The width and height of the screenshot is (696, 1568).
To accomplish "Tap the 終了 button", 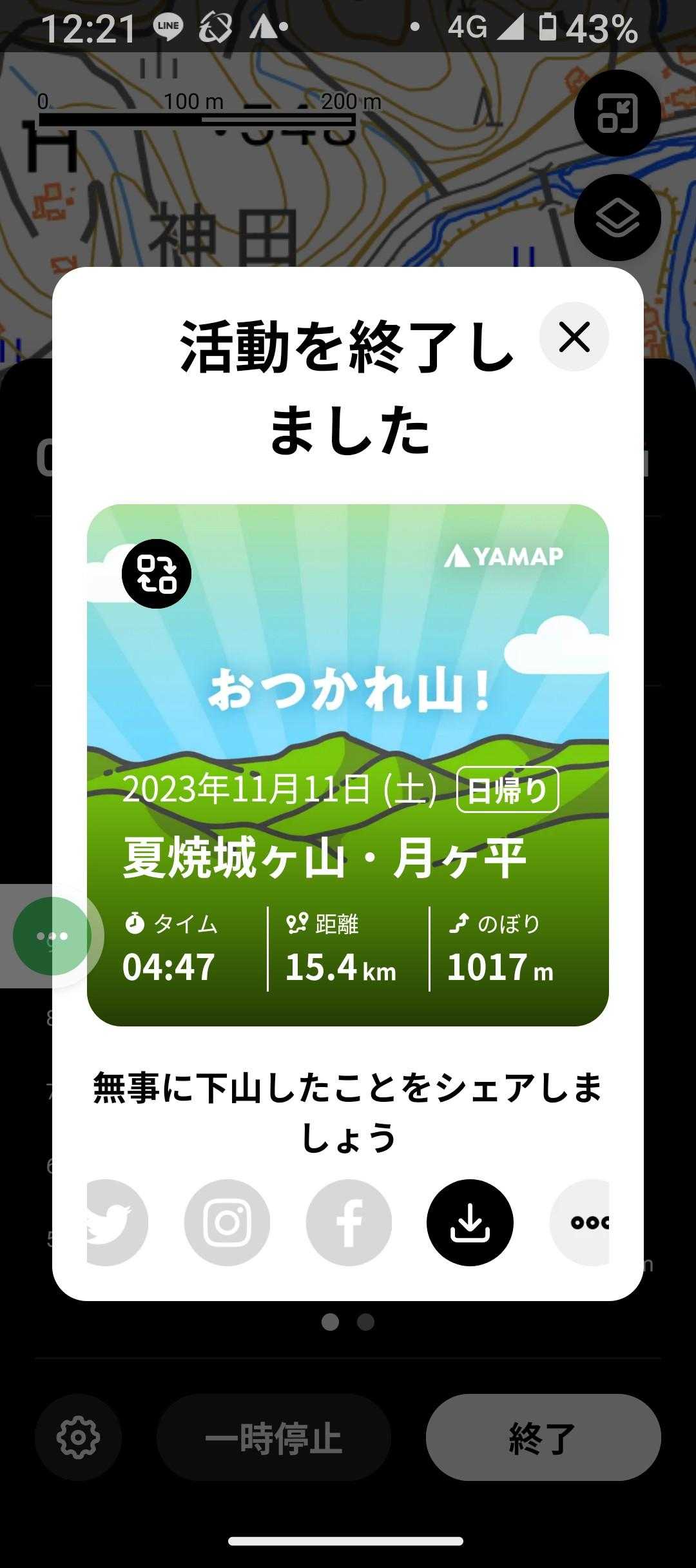I will click(543, 1438).
